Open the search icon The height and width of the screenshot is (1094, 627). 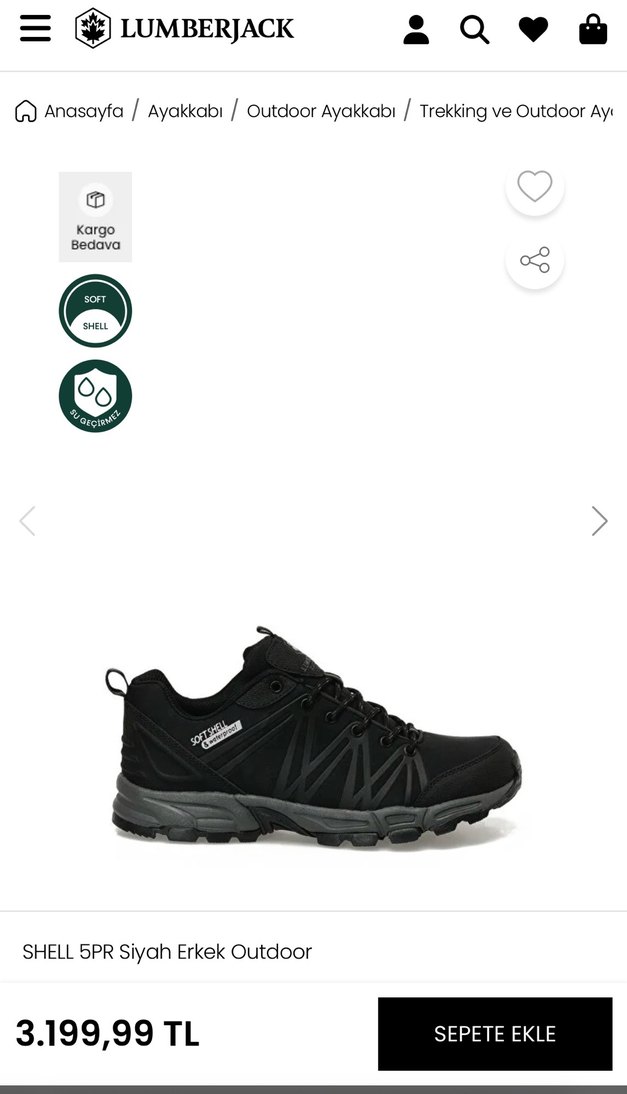pos(474,30)
